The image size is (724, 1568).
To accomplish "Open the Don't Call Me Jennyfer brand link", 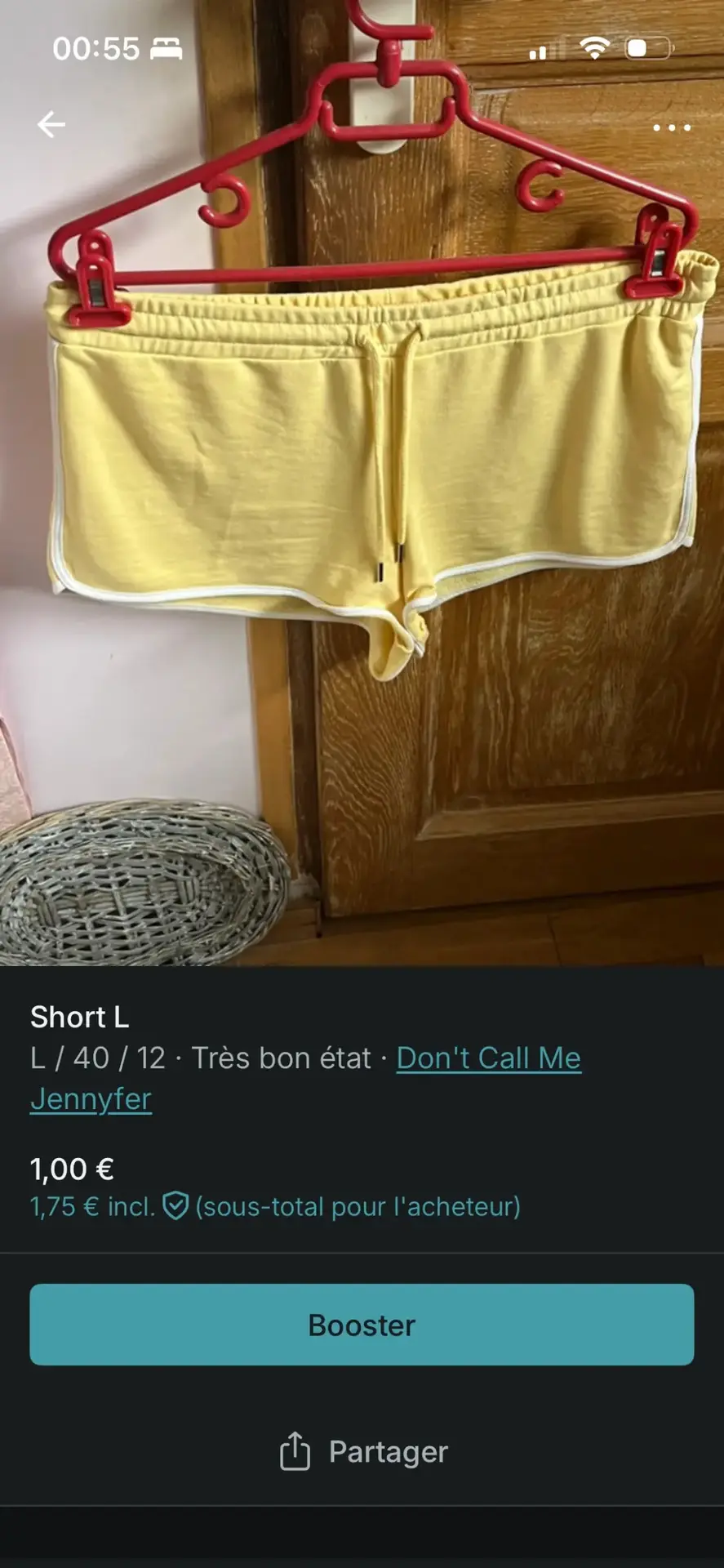I will coord(488,1058).
